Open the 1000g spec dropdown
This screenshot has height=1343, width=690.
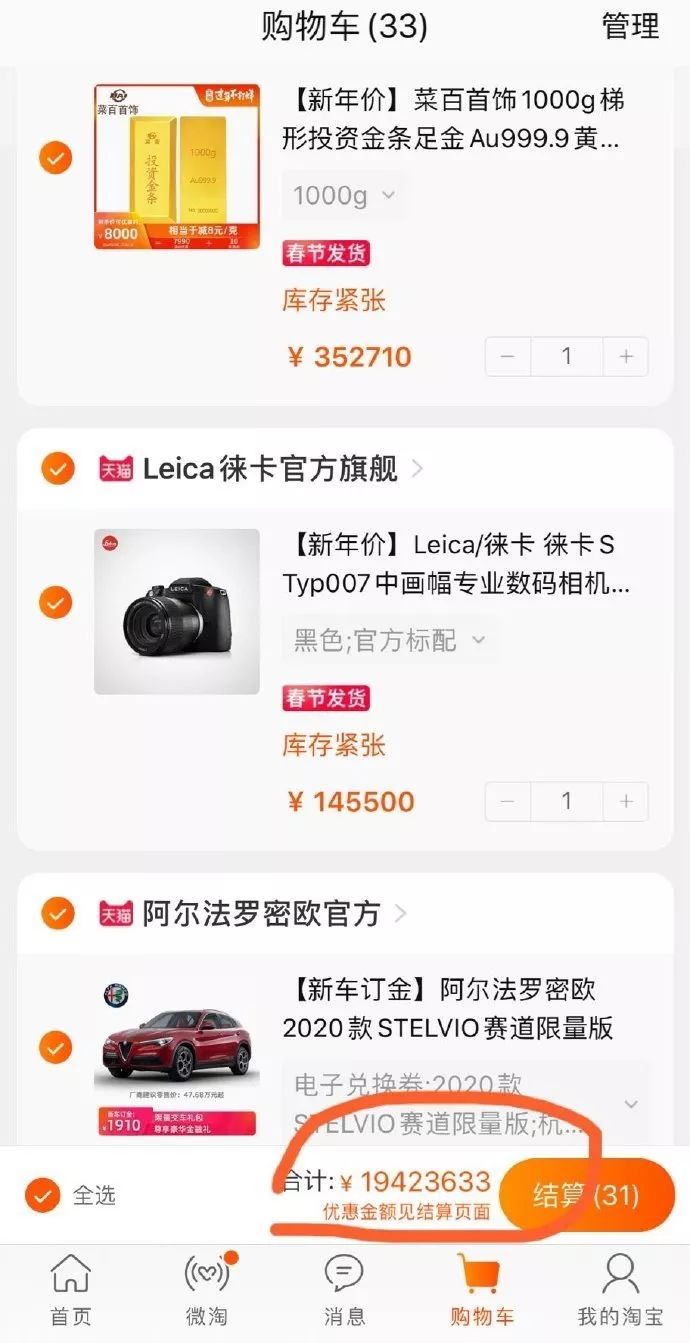click(344, 197)
